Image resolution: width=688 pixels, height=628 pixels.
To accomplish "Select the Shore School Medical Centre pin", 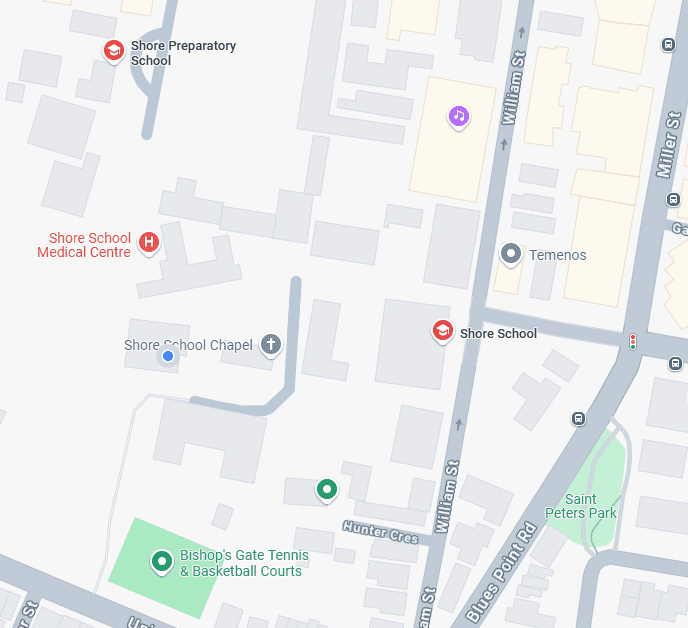I will [x=149, y=242].
